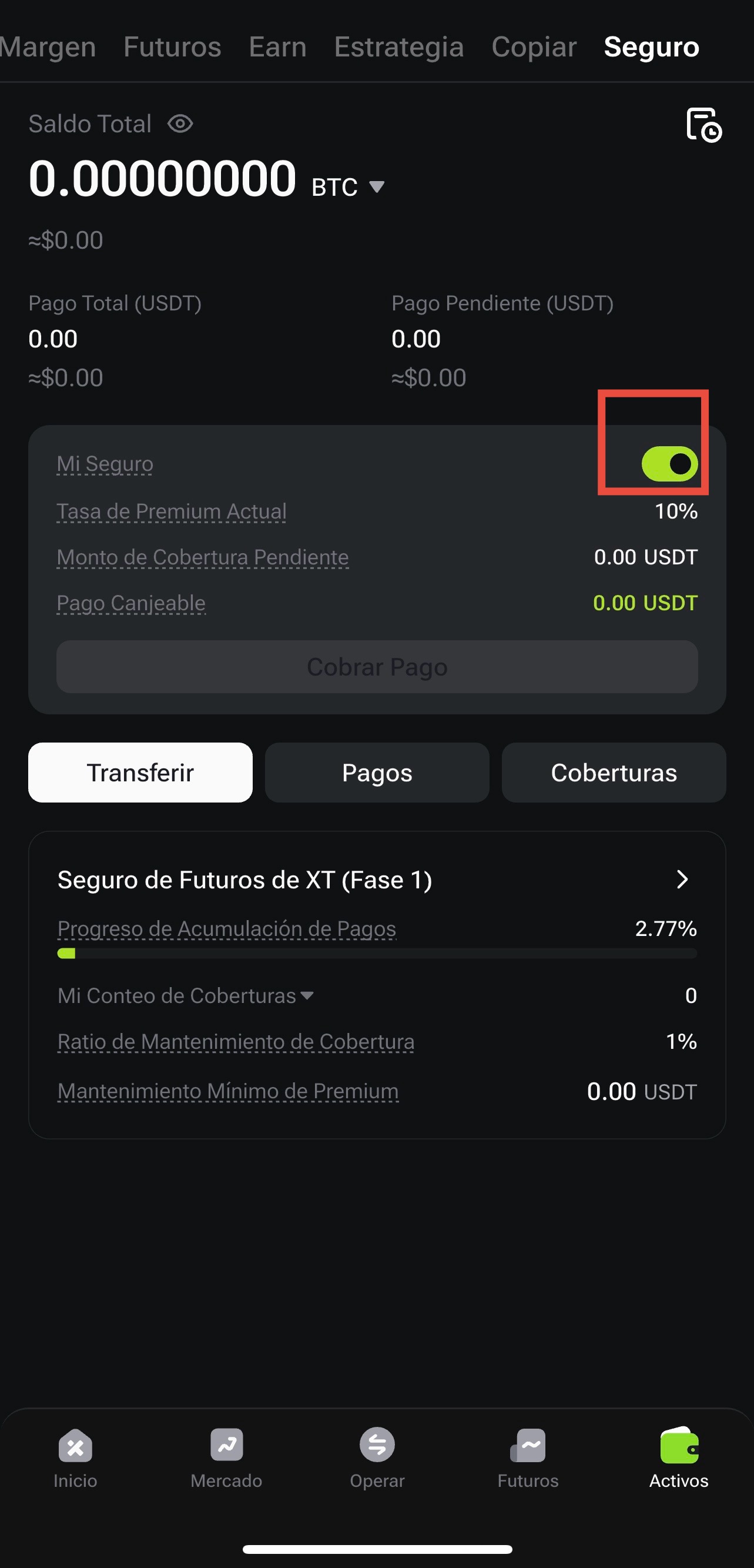The image size is (754, 1568).
Task: Open the history records icon
Action: pyautogui.click(x=703, y=125)
